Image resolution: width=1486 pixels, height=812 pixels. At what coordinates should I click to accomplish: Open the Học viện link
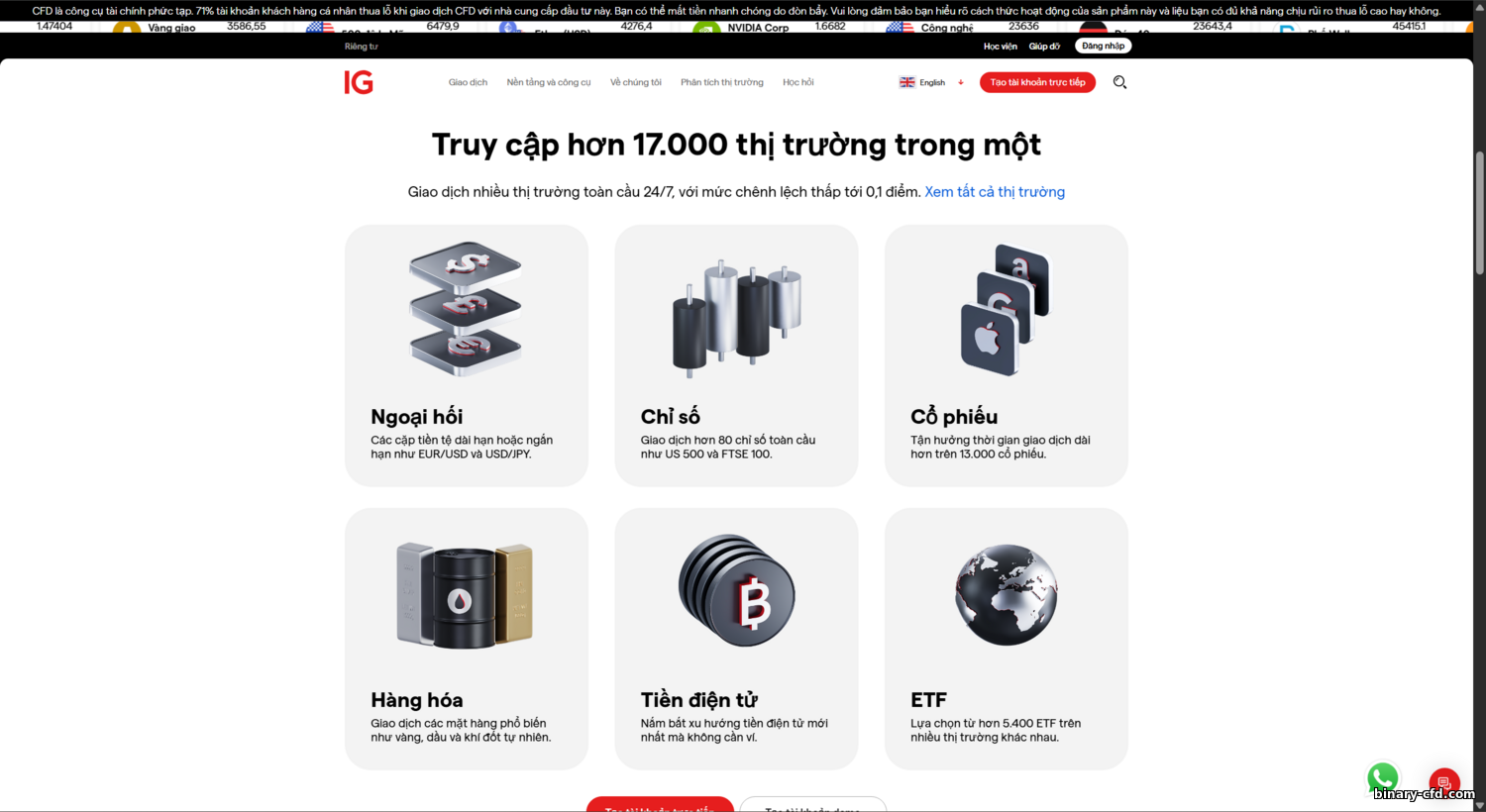[x=1000, y=47]
